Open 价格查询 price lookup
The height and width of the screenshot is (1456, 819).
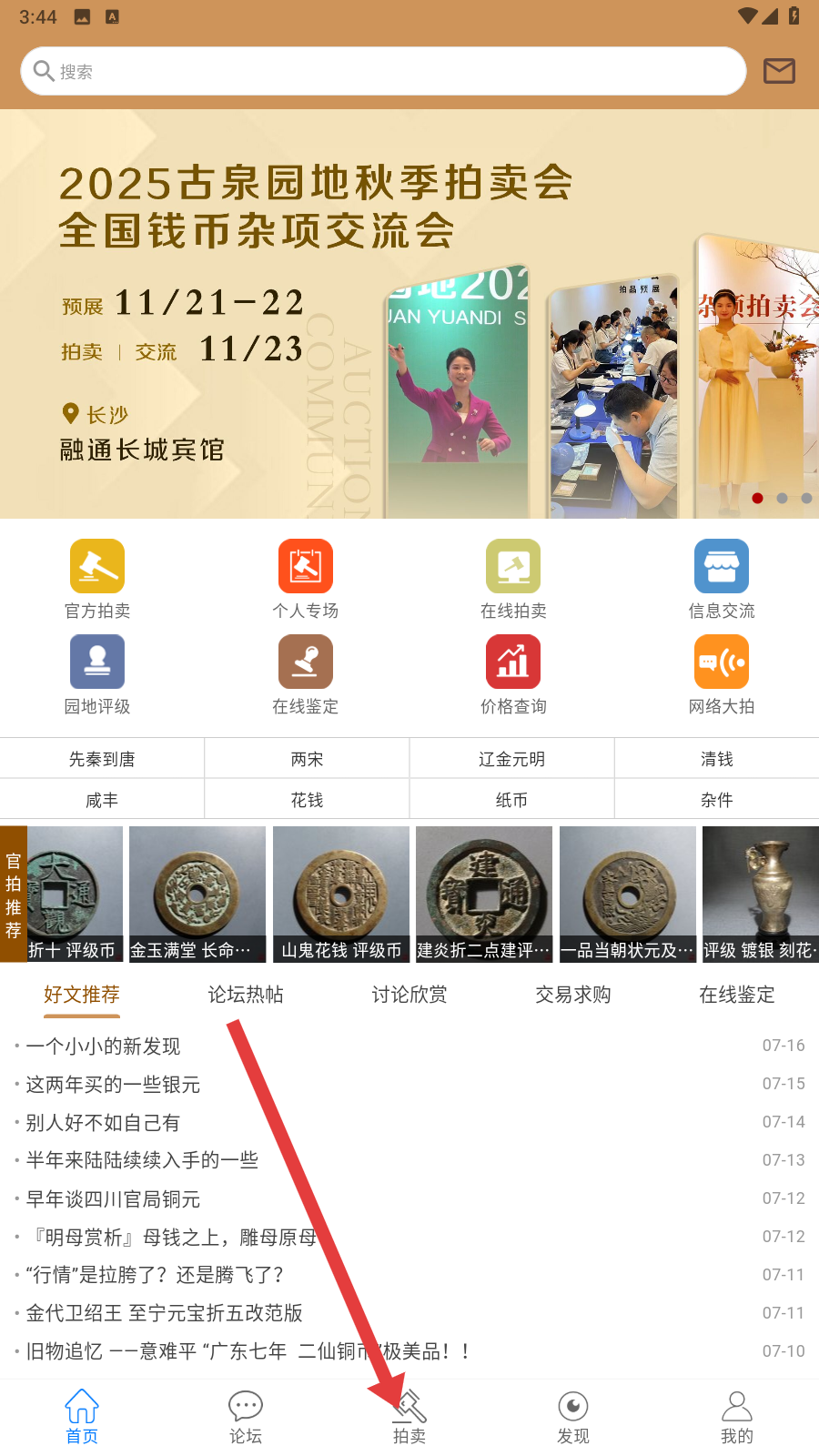[513, 675]
